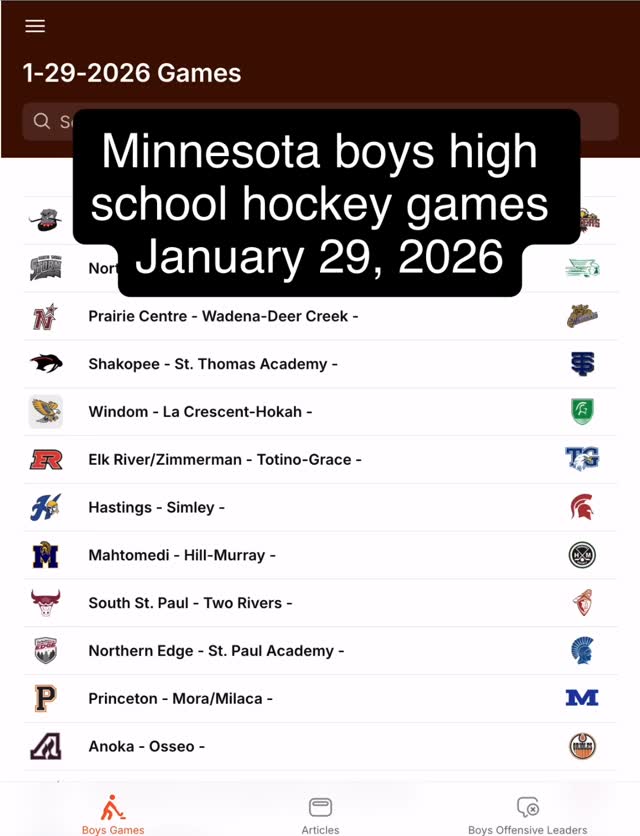Open the Shakopee - St. Thomas Academy game
This screenshot has height=836, width=640.
[320, 364]
